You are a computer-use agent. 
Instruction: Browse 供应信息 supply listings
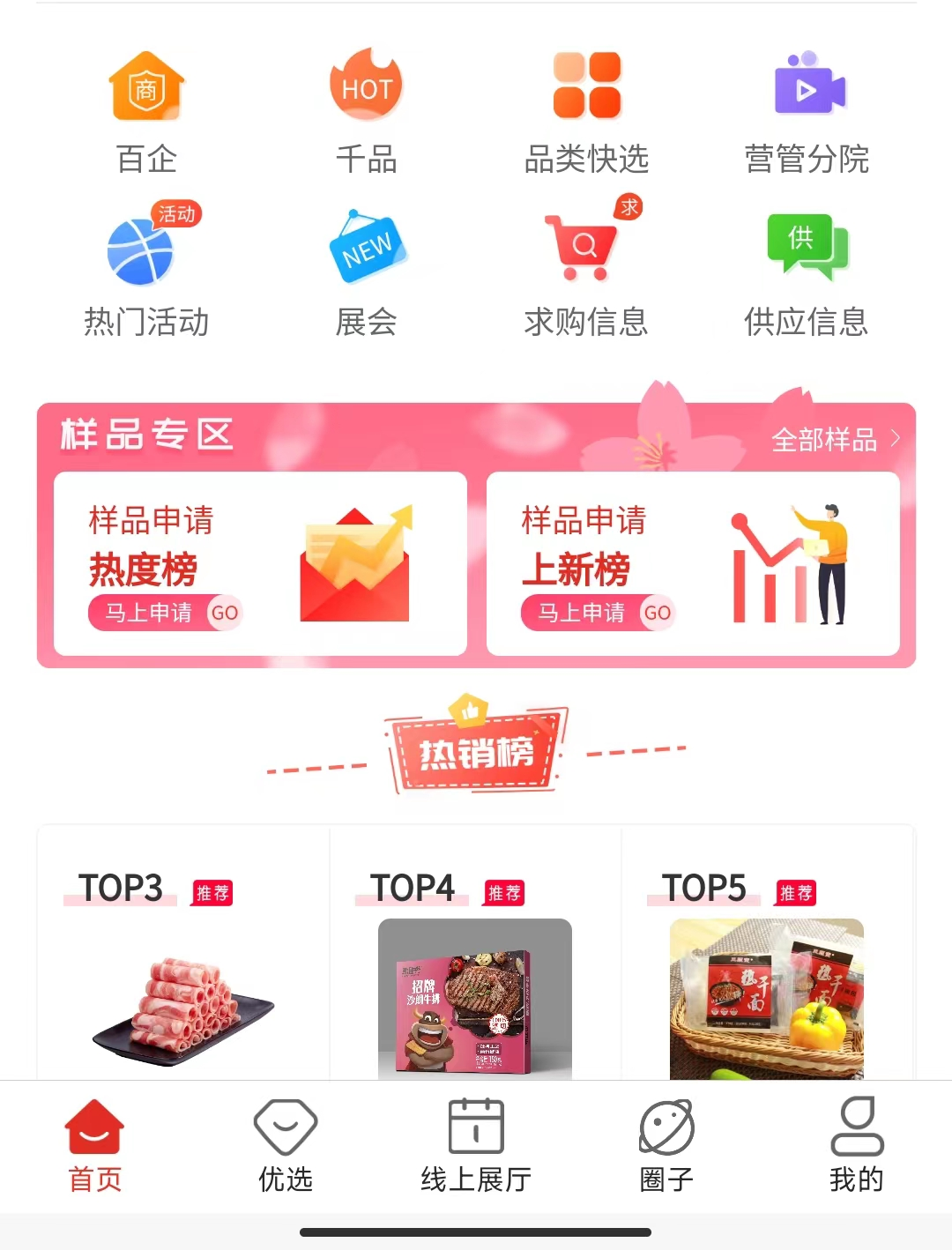pos(807,273)
